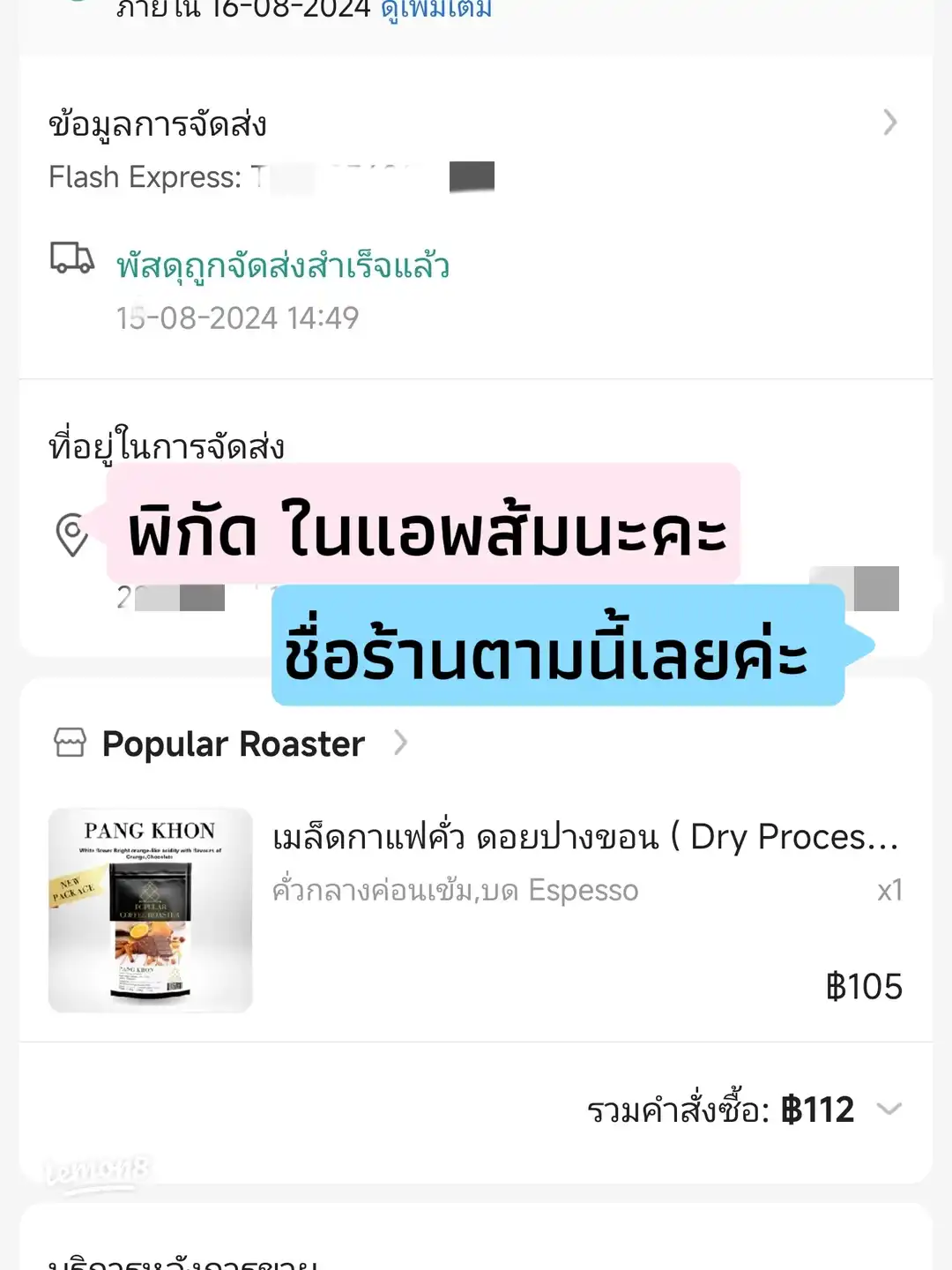952x1270 pixels.
Task: Open the Popular Roaster shop page
Action: coord(234,743)
